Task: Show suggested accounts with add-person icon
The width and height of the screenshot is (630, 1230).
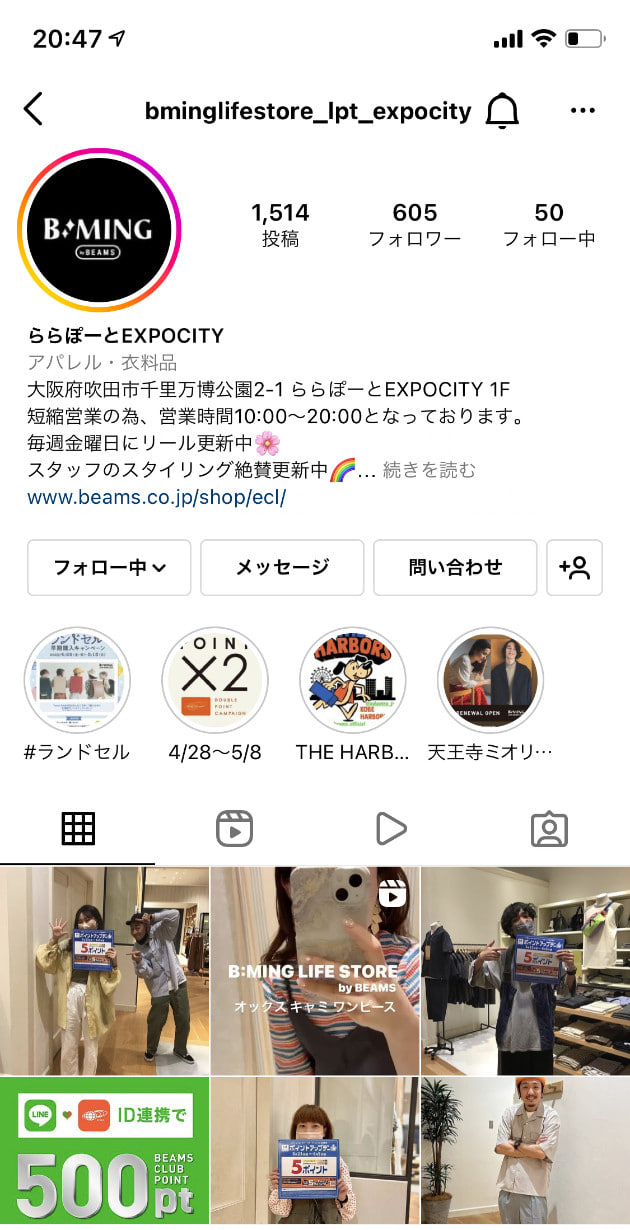Action: pos(575,568)
